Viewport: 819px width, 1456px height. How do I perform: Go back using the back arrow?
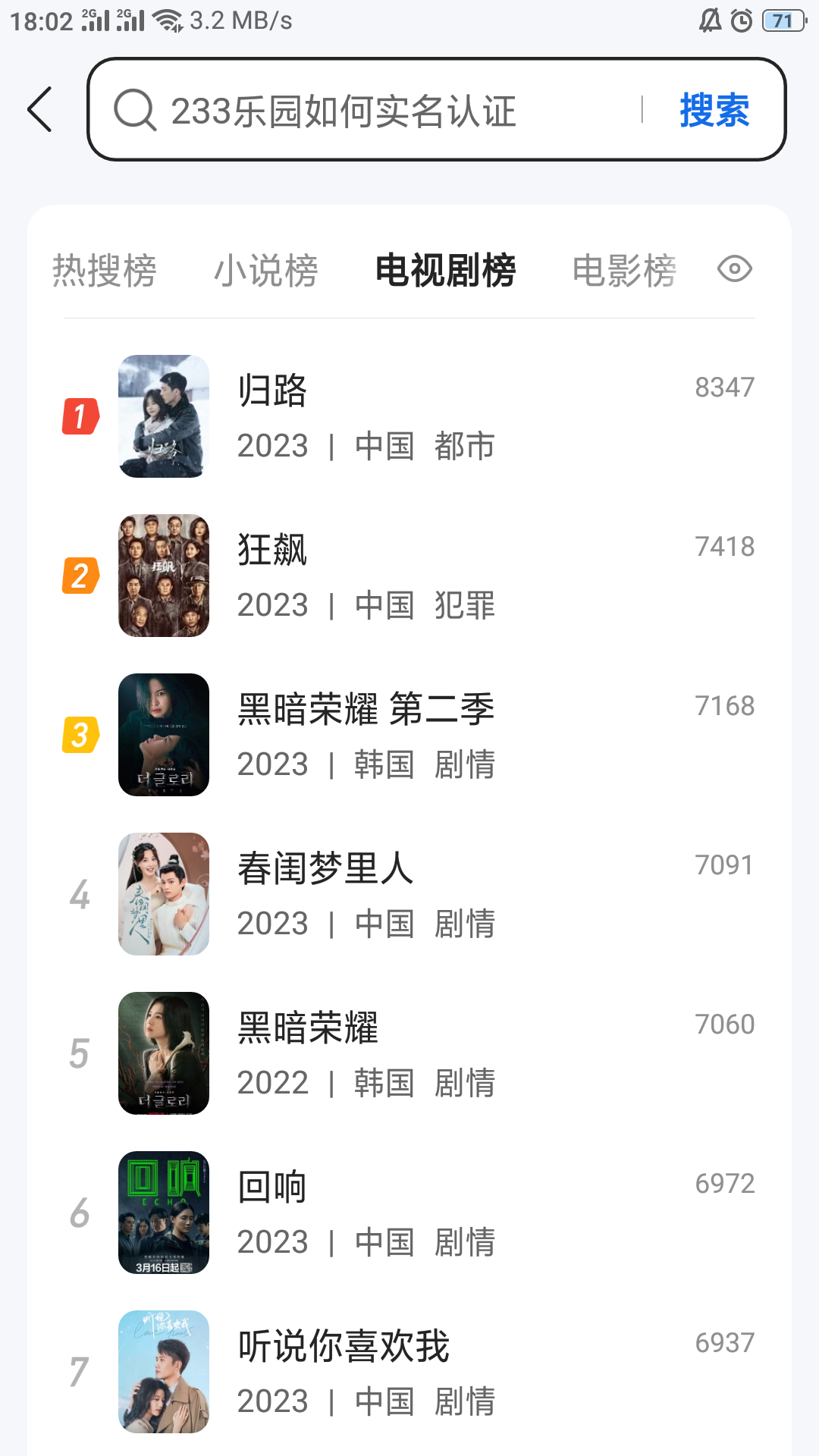(40, 109)
